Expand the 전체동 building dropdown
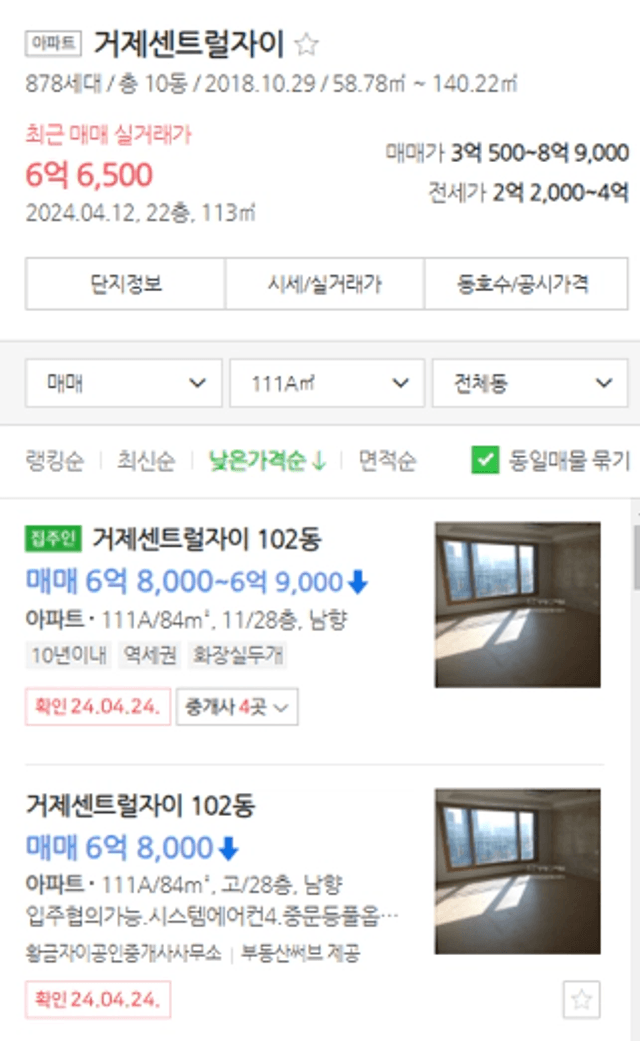Viewport: 640px width, 1041px height. click(530, 383)
